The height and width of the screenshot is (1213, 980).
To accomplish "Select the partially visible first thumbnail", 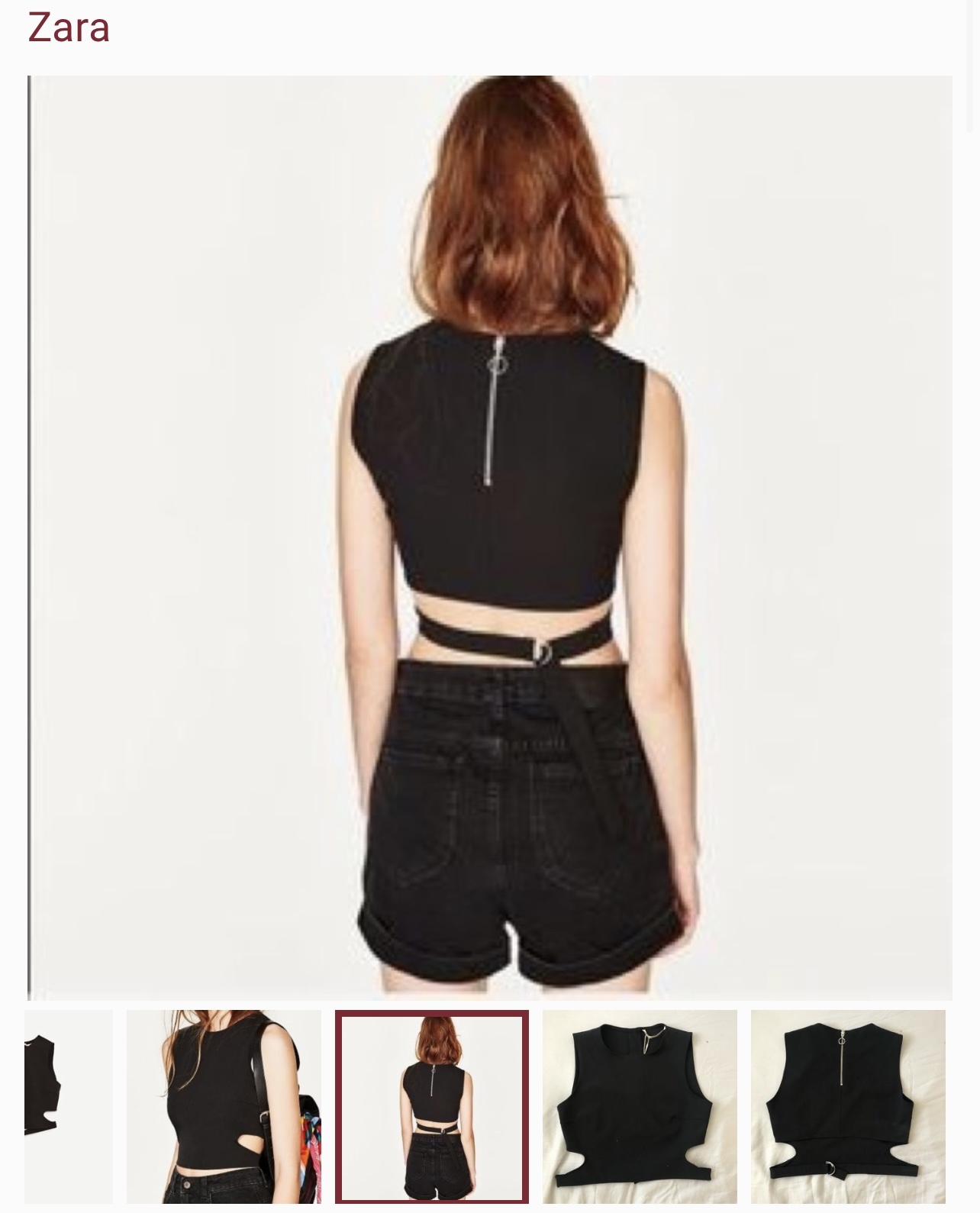I will tap(68, 1106).
